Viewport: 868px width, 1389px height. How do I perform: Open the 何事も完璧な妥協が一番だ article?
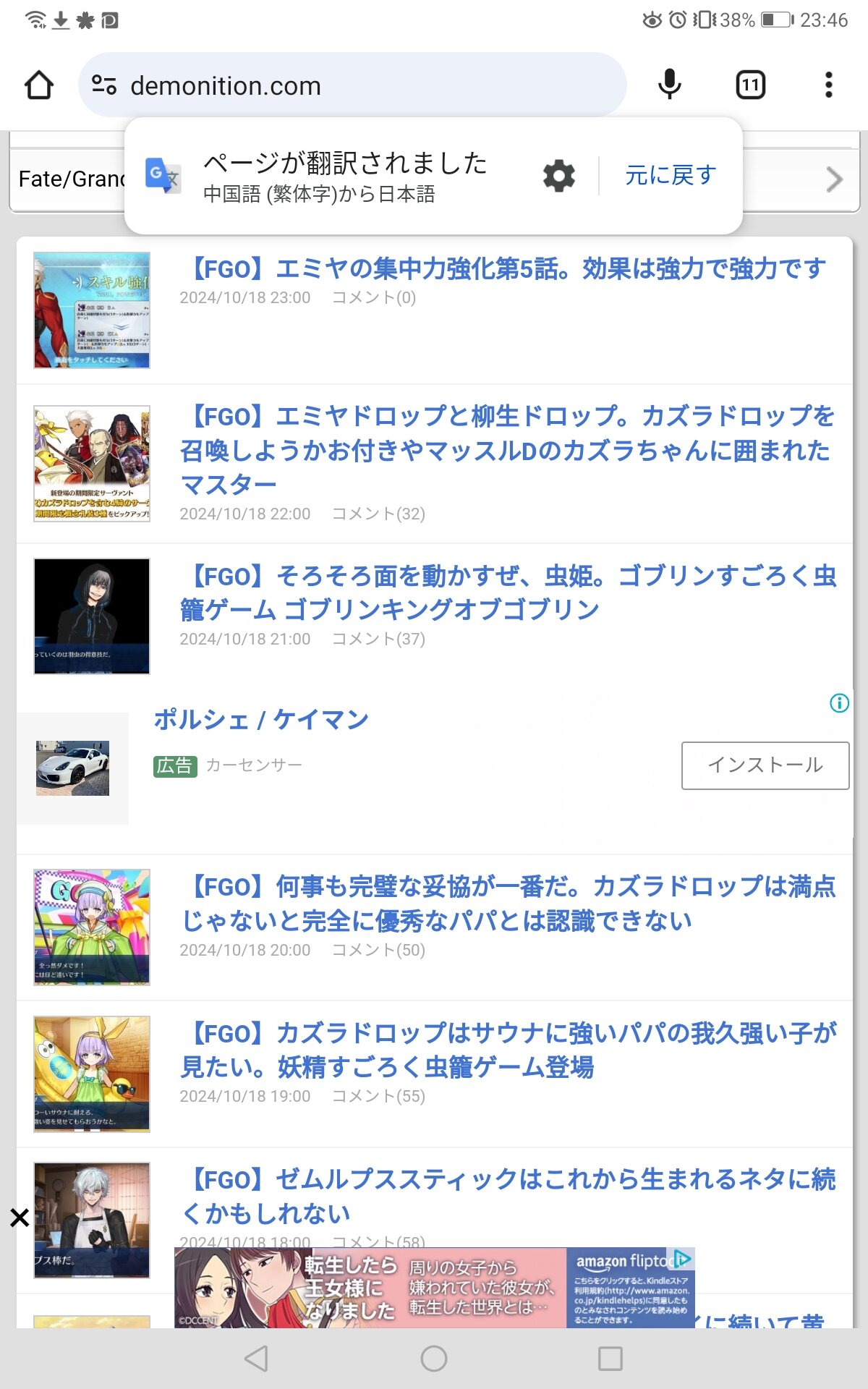[508, 904]
